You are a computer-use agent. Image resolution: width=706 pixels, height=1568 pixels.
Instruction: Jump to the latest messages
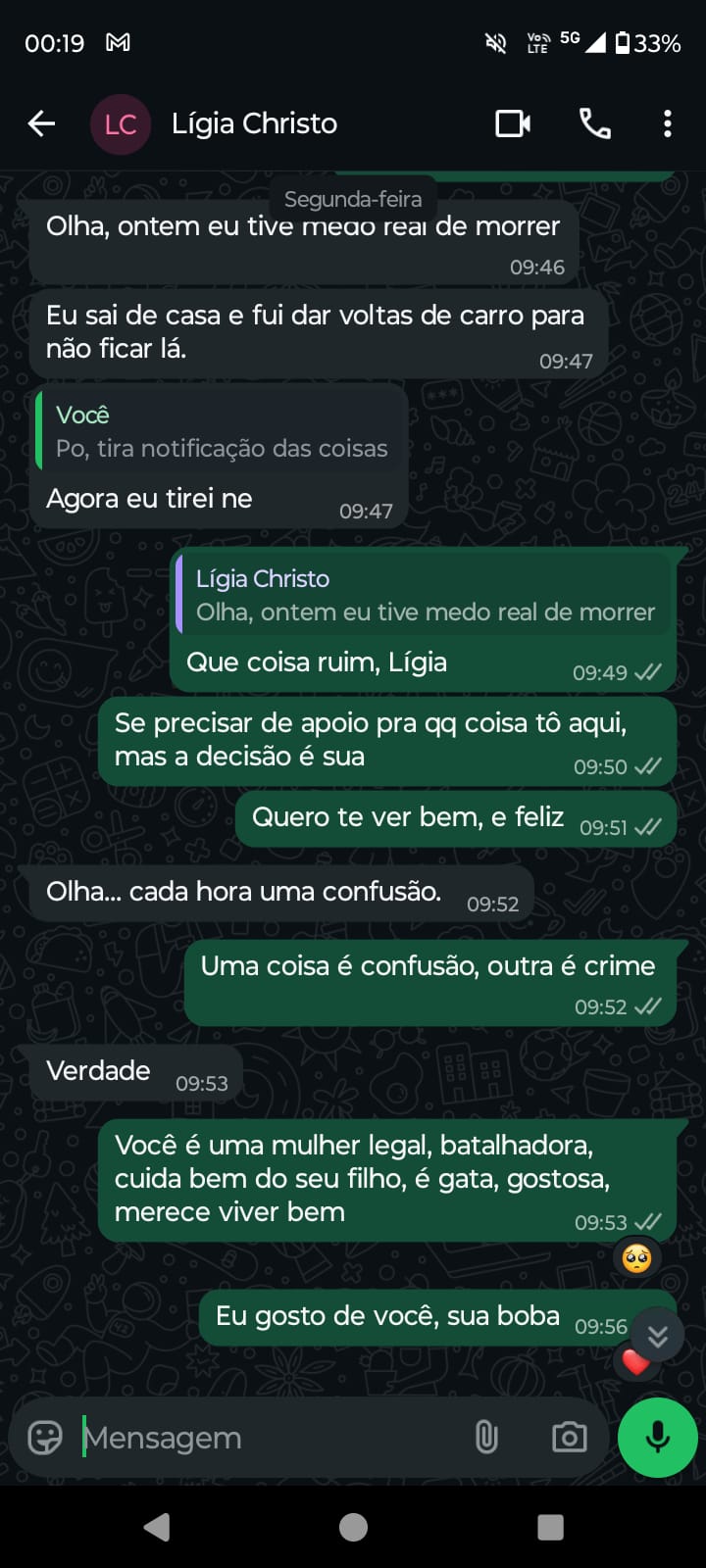[657, 1336]
